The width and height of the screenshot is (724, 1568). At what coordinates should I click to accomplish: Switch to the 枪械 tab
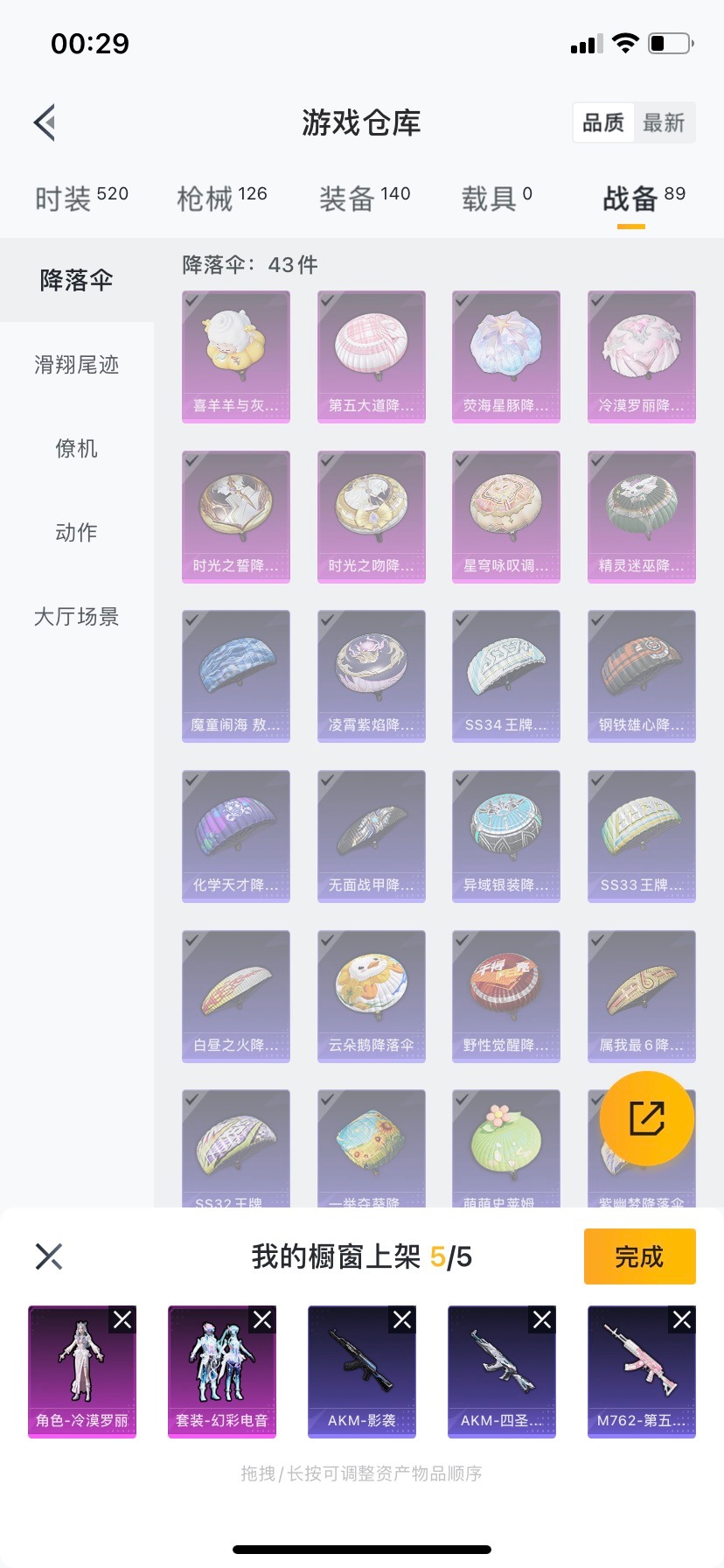pyautogui.click(x=221, y=198)
